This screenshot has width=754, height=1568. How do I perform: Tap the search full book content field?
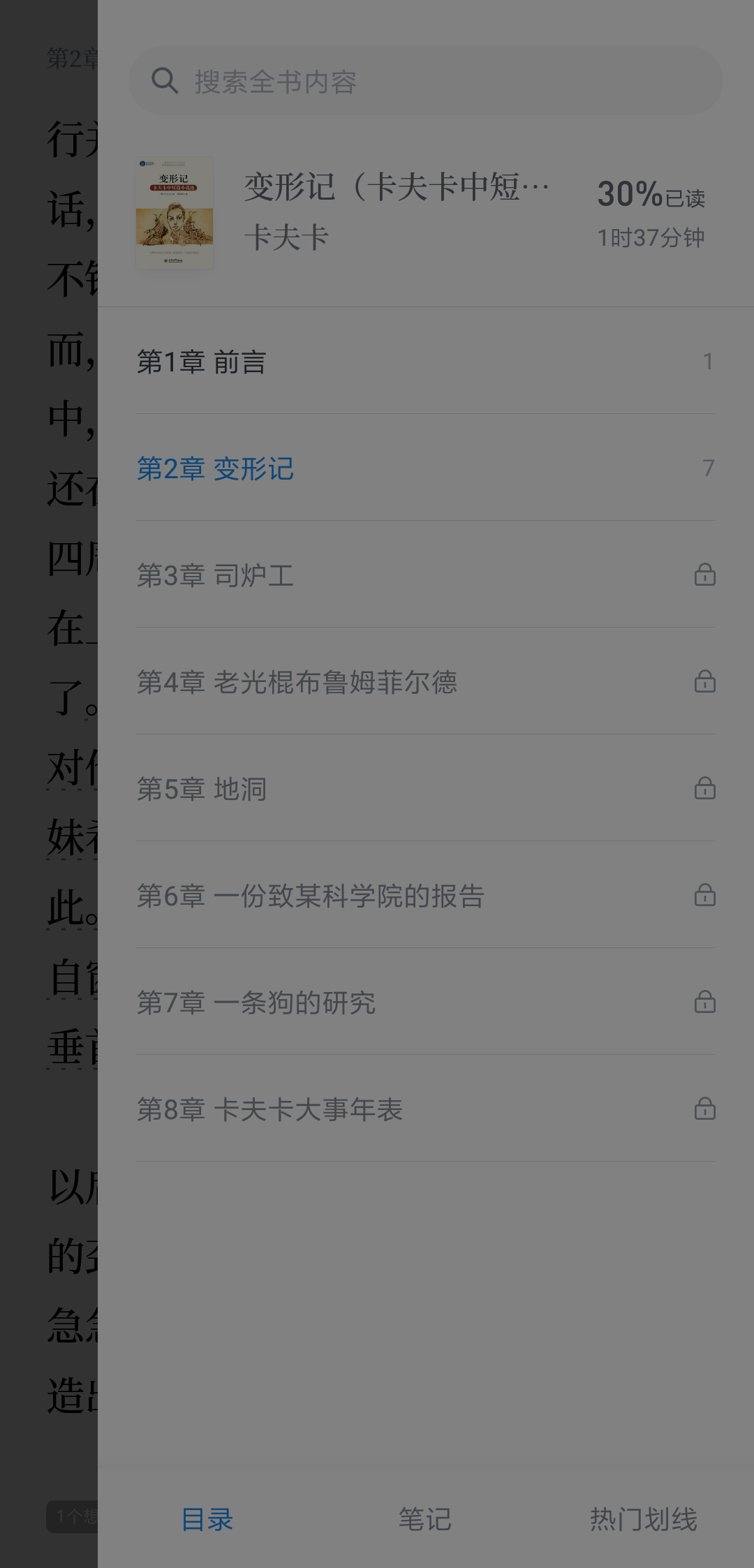tap(425, 81)
